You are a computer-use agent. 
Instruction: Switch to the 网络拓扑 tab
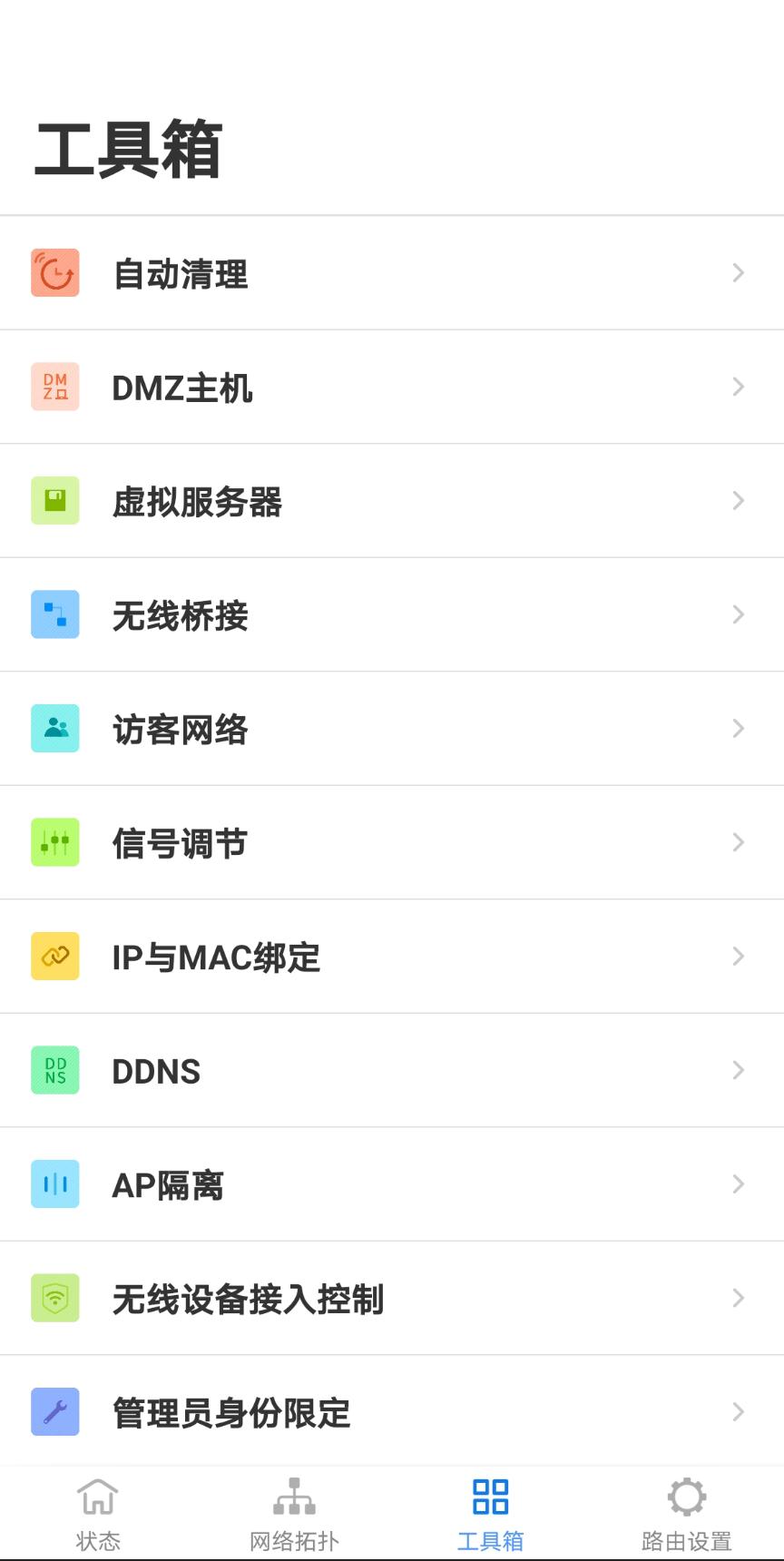coord(294,1511)
